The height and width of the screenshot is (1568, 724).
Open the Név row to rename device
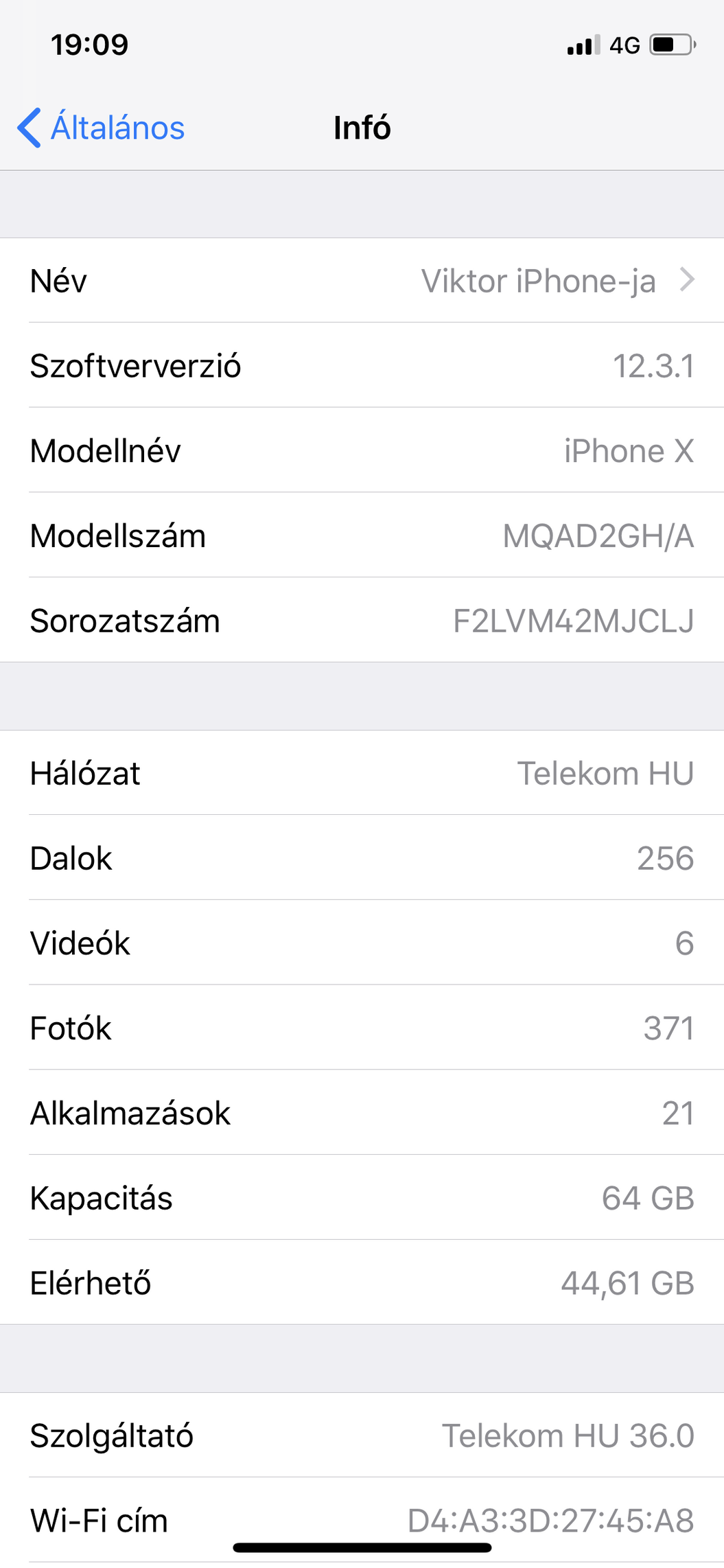coord(362,281)
